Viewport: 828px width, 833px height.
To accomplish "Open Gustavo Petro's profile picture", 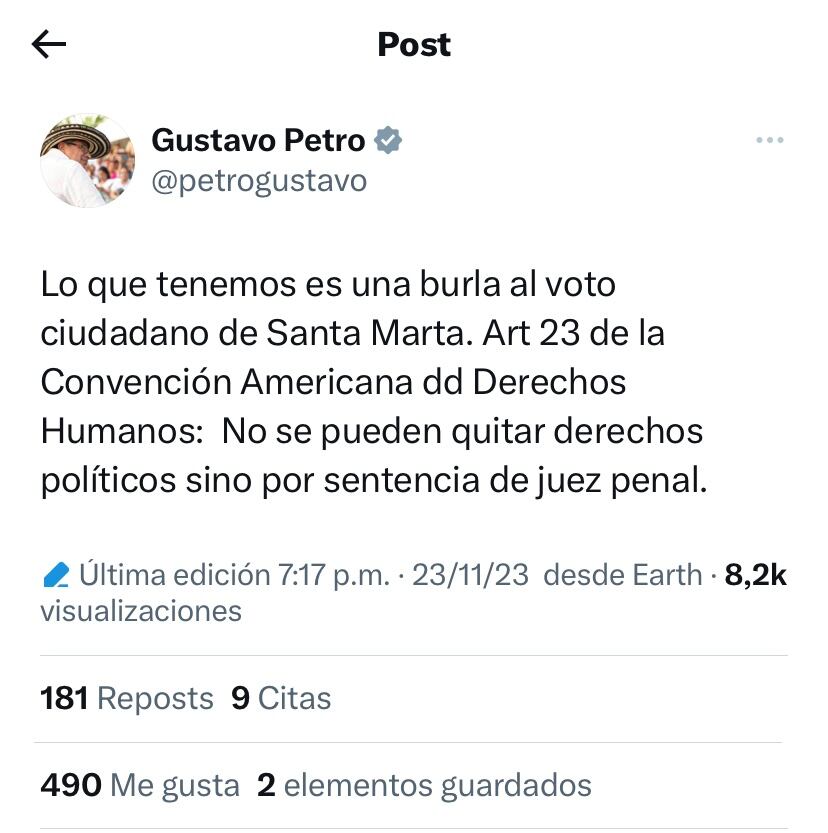I will (x=87, y=160).
